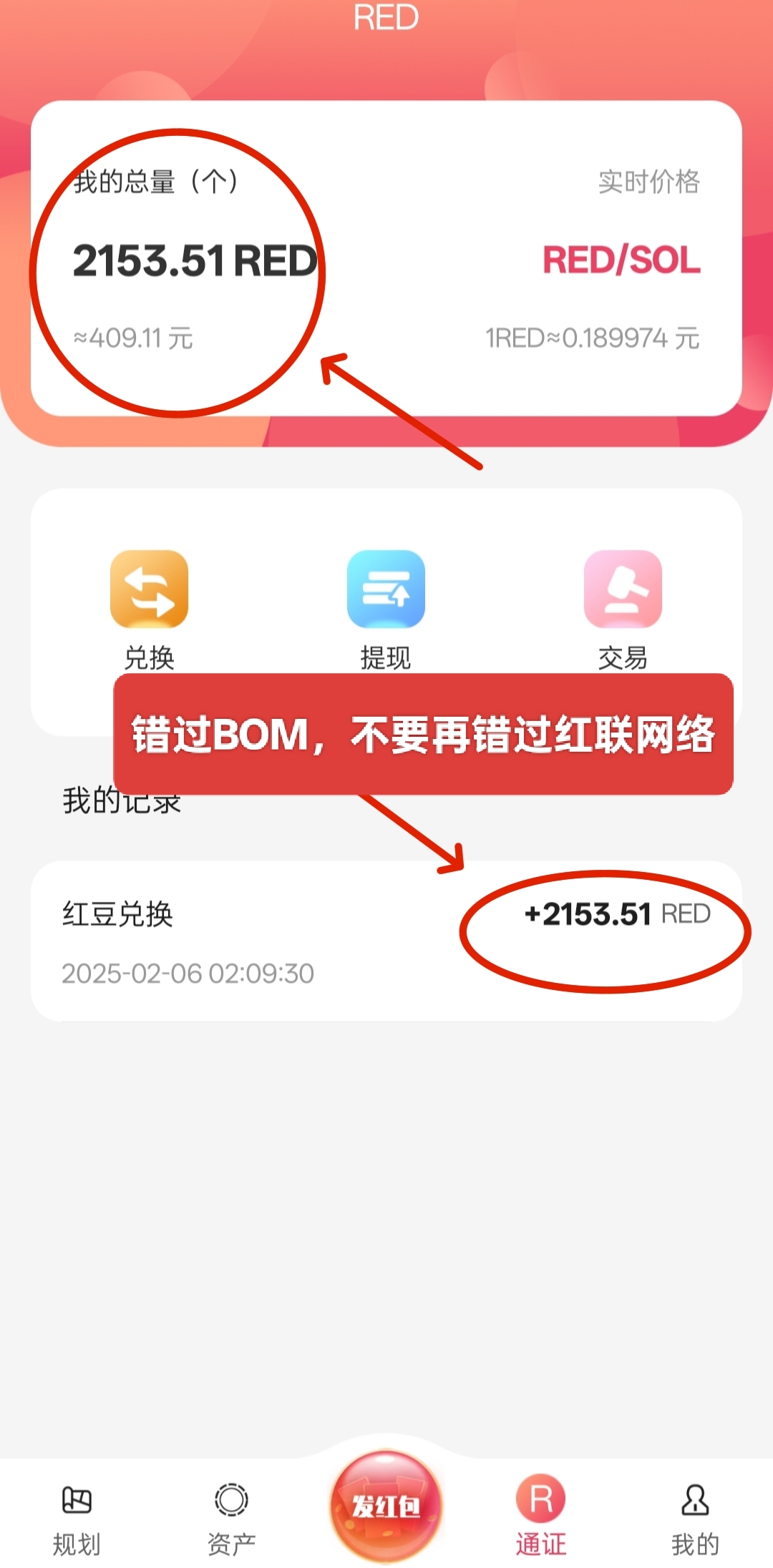Tap the 发红包 center button
The width and height of the screenshot is (773, 1568).
[x=386, y=1505]
